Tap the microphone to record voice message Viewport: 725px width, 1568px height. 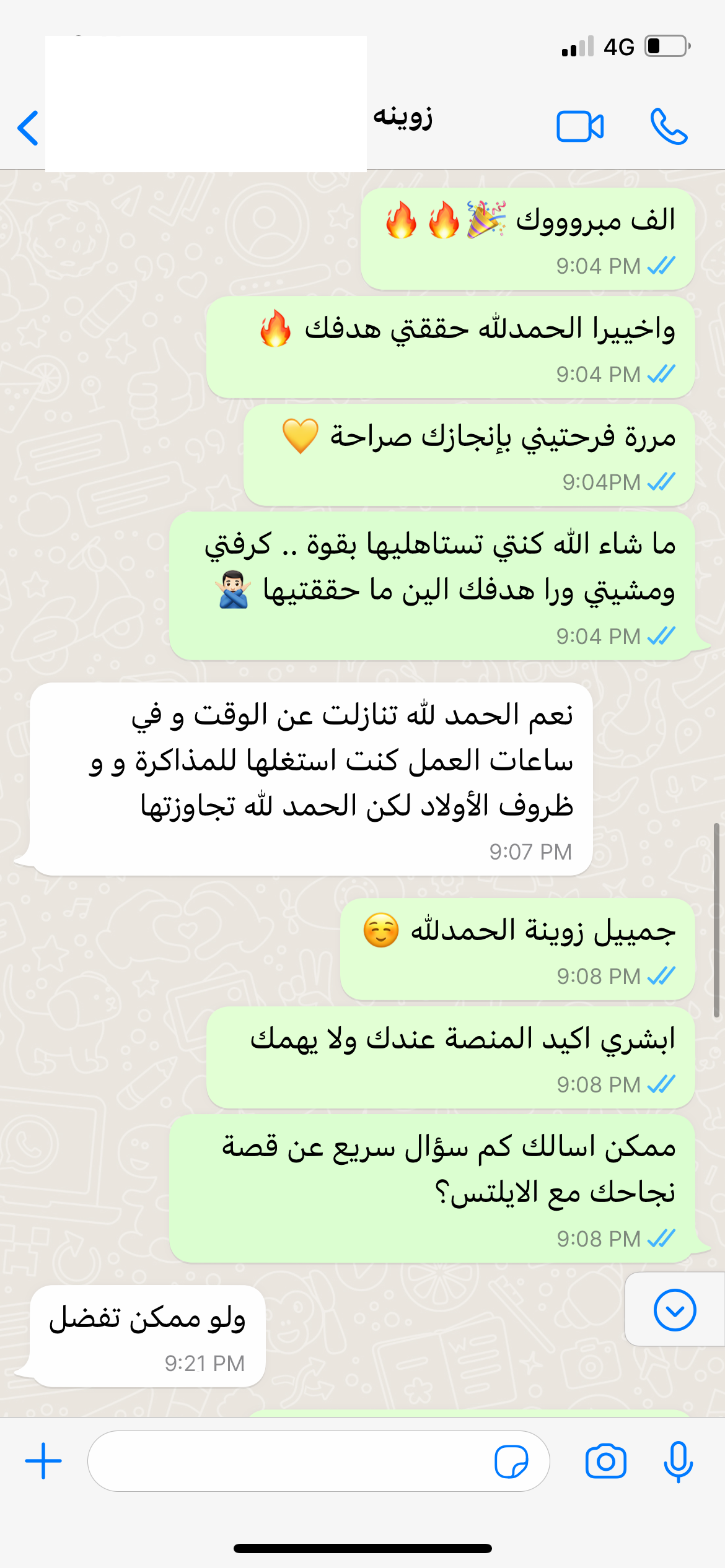pos(678,1461)
